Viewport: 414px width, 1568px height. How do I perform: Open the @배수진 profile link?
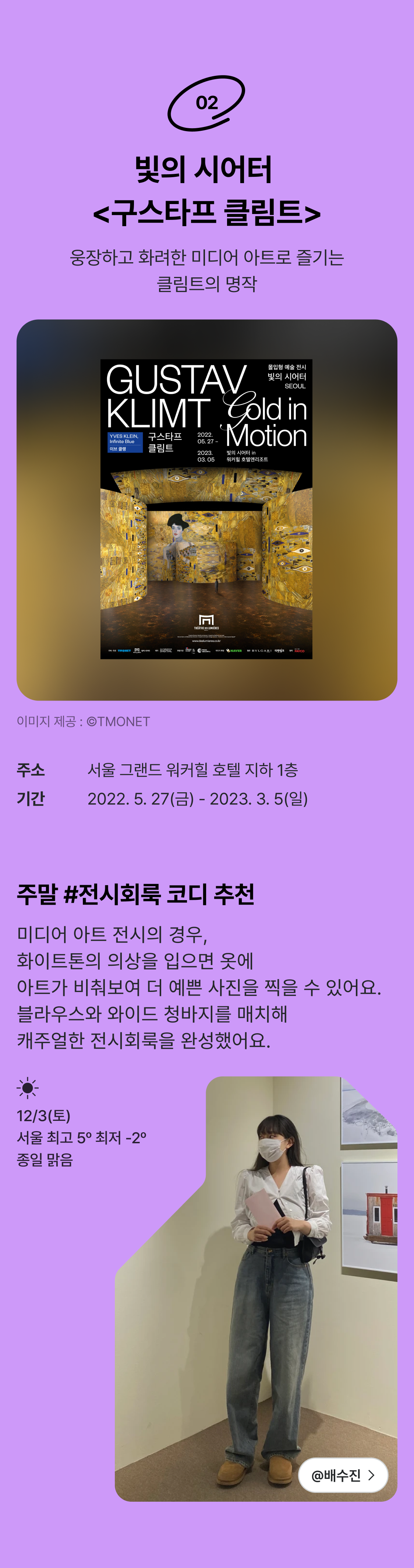point(343,1475)
